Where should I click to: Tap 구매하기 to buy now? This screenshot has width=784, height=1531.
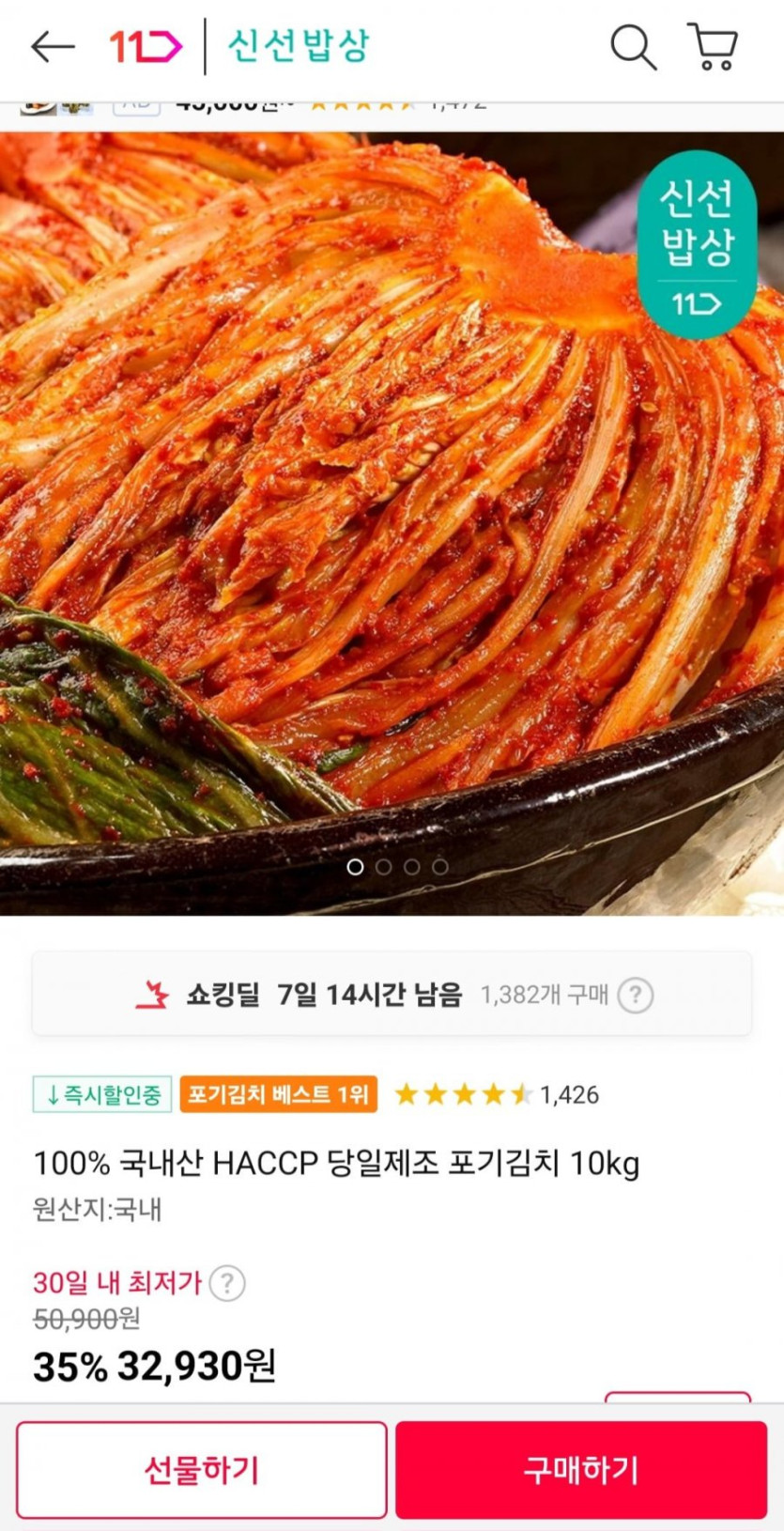581,1470
